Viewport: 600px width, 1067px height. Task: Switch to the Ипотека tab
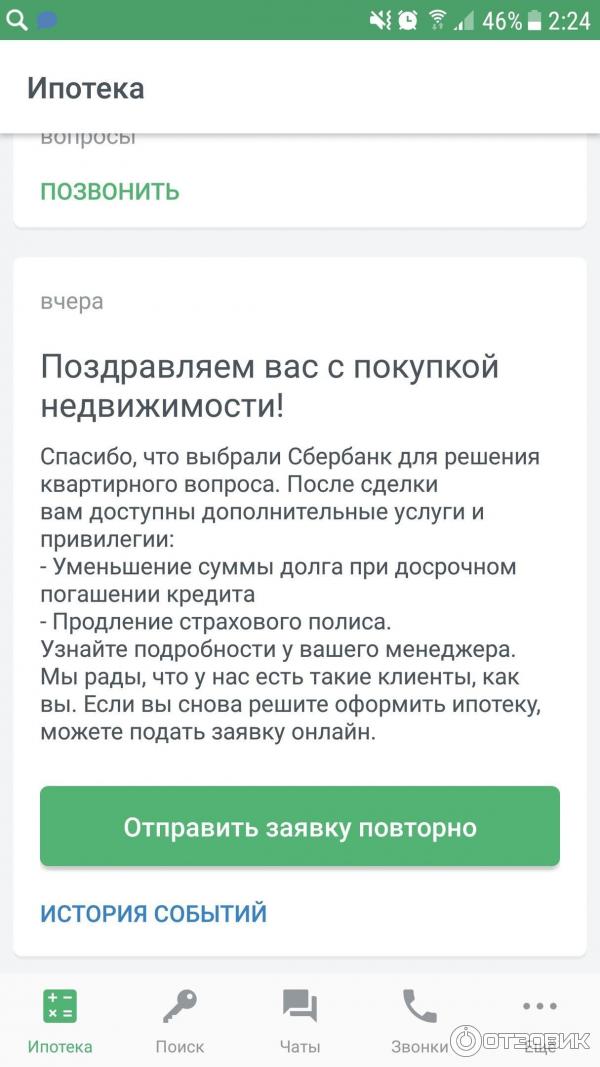pyautogui.click(x=60, y=1020)
